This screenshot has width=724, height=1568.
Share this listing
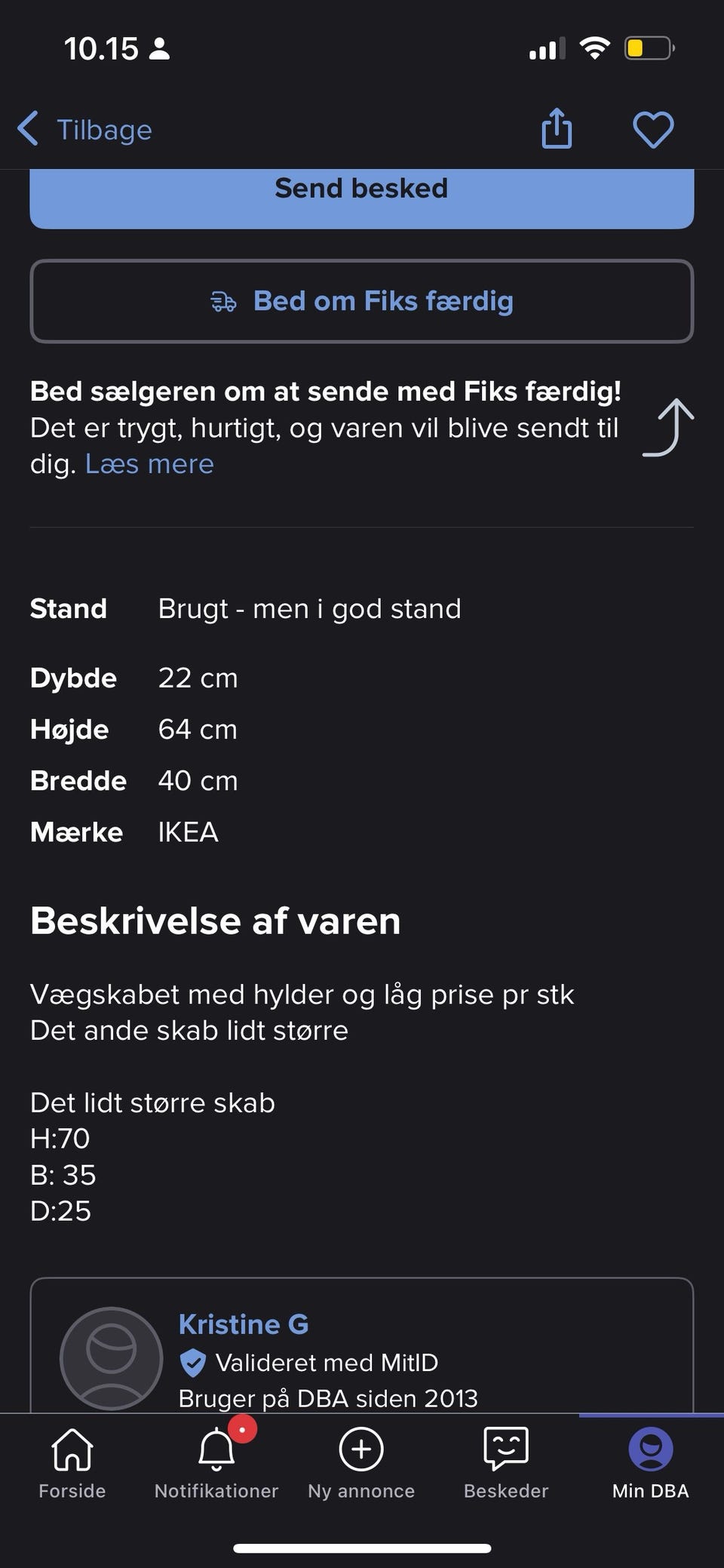point(557,129)
